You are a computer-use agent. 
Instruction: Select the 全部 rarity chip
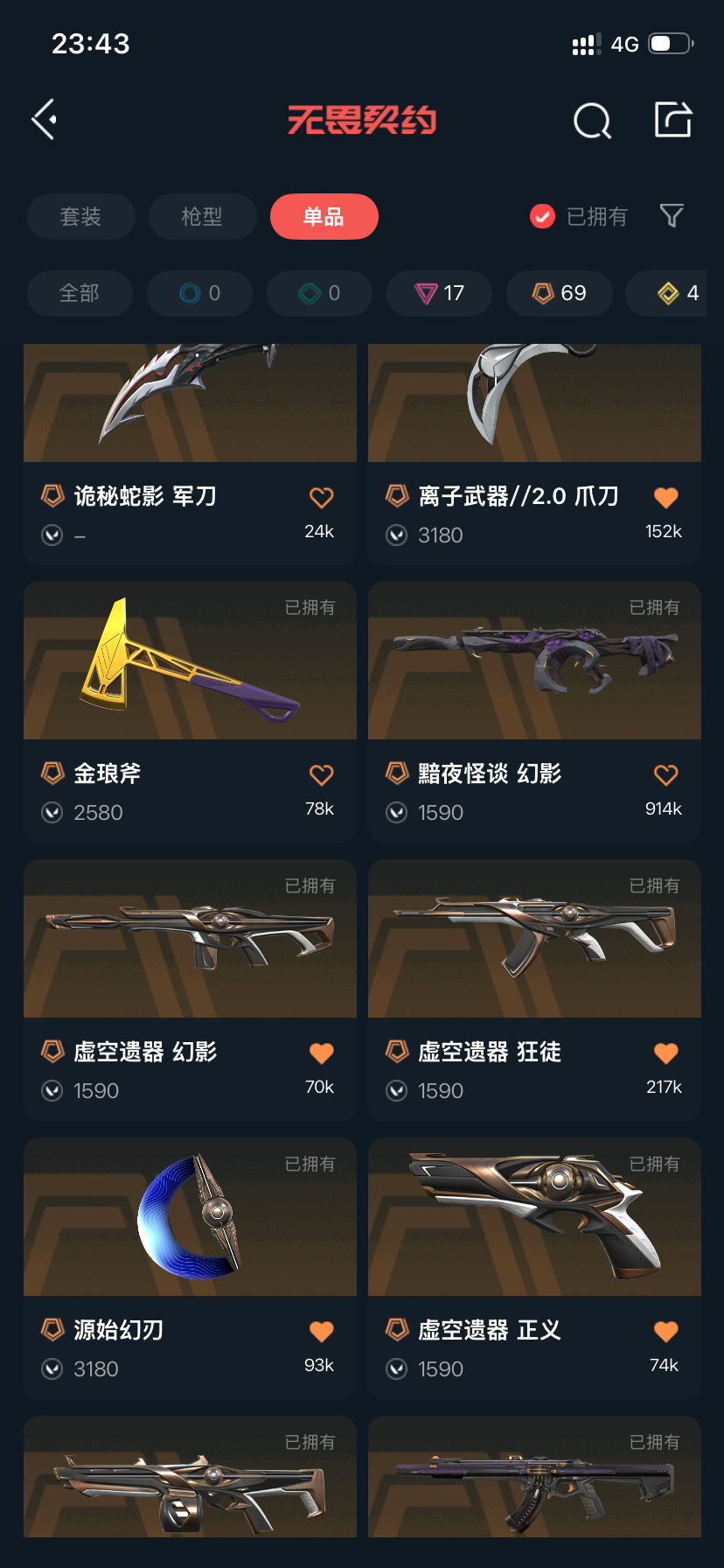click(80, 293)
